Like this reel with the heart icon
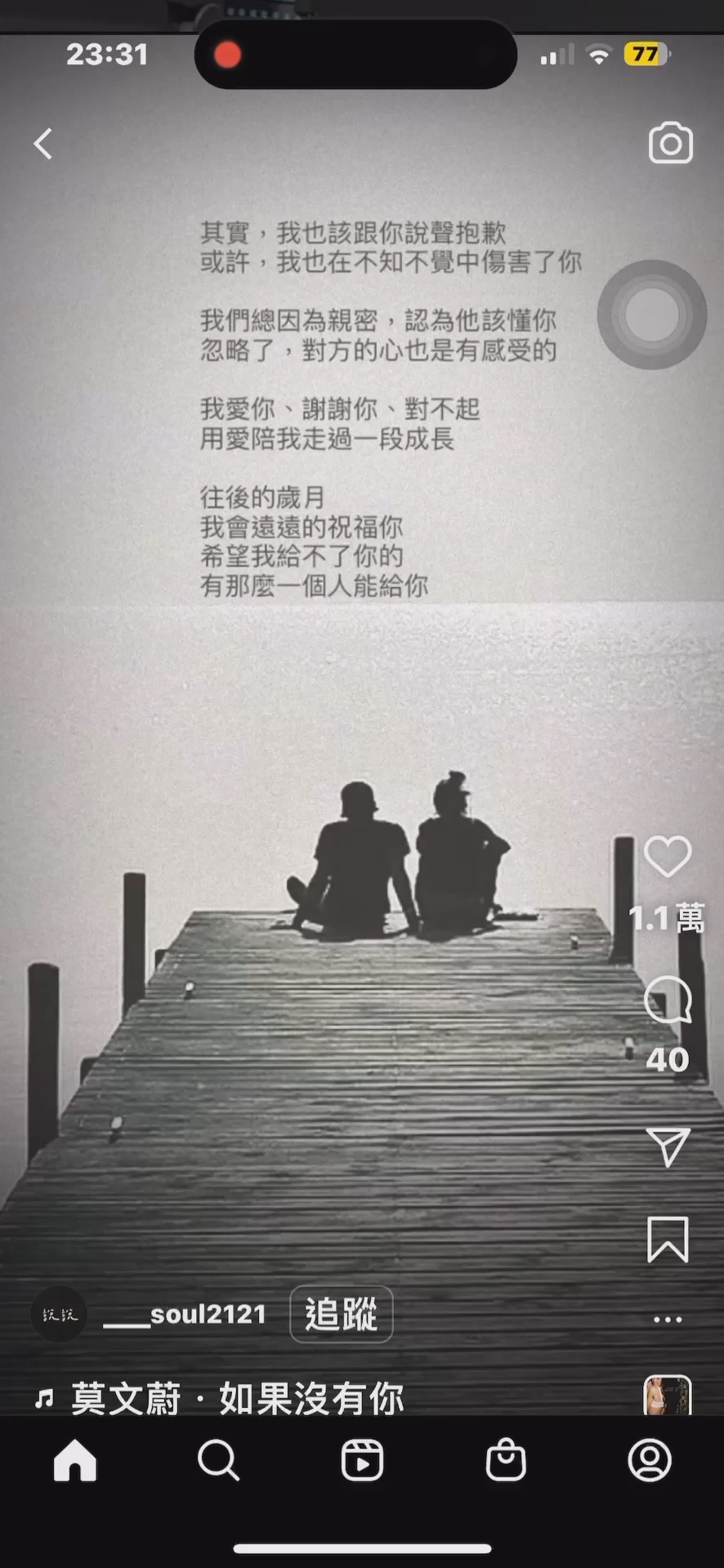The image size is (724, 1568). [x=668, y=857]
